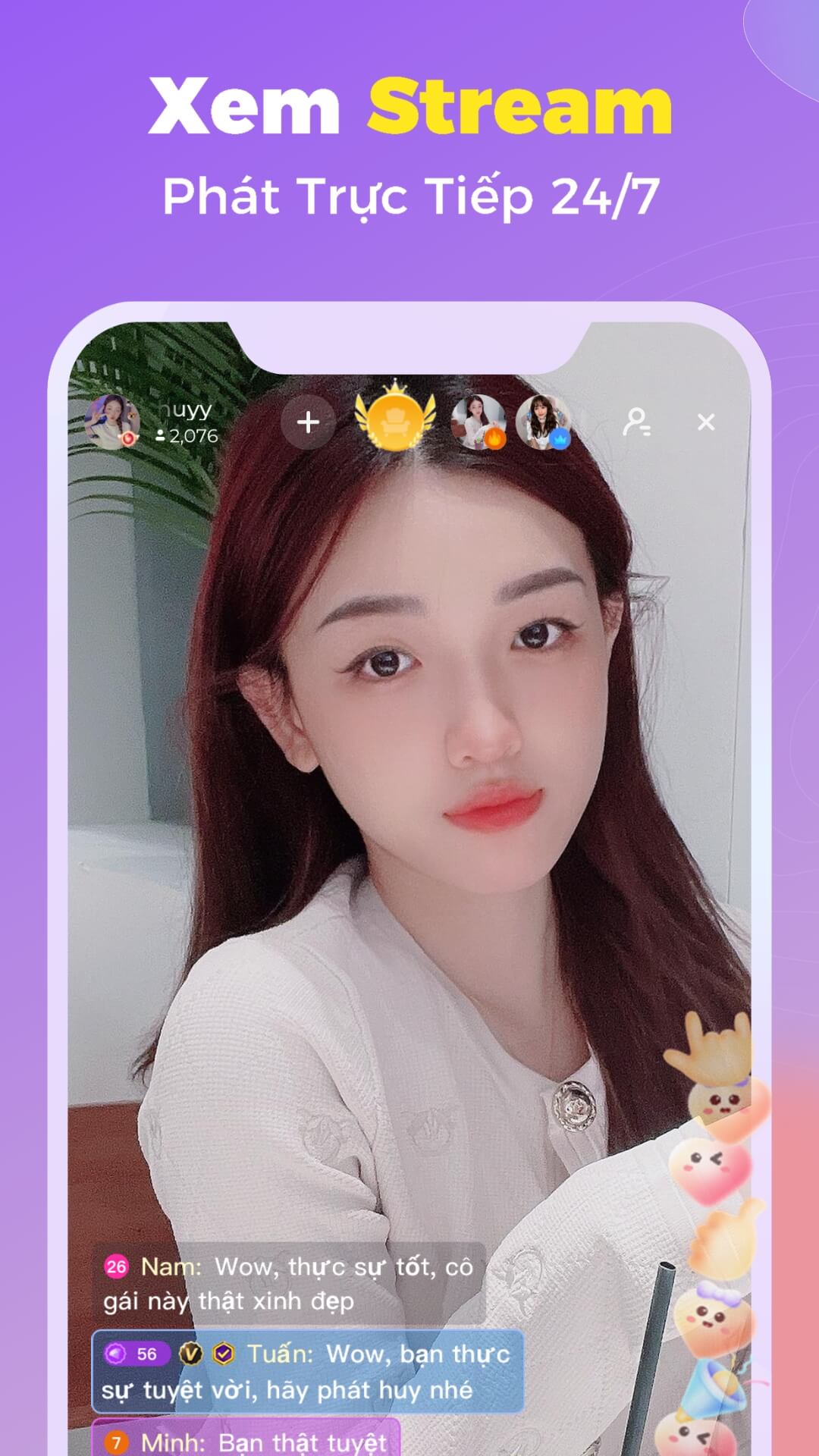Screen dimensions: 819x1456
Task: Tap the viewer count showing 2,076
Action: coord(190,435)
